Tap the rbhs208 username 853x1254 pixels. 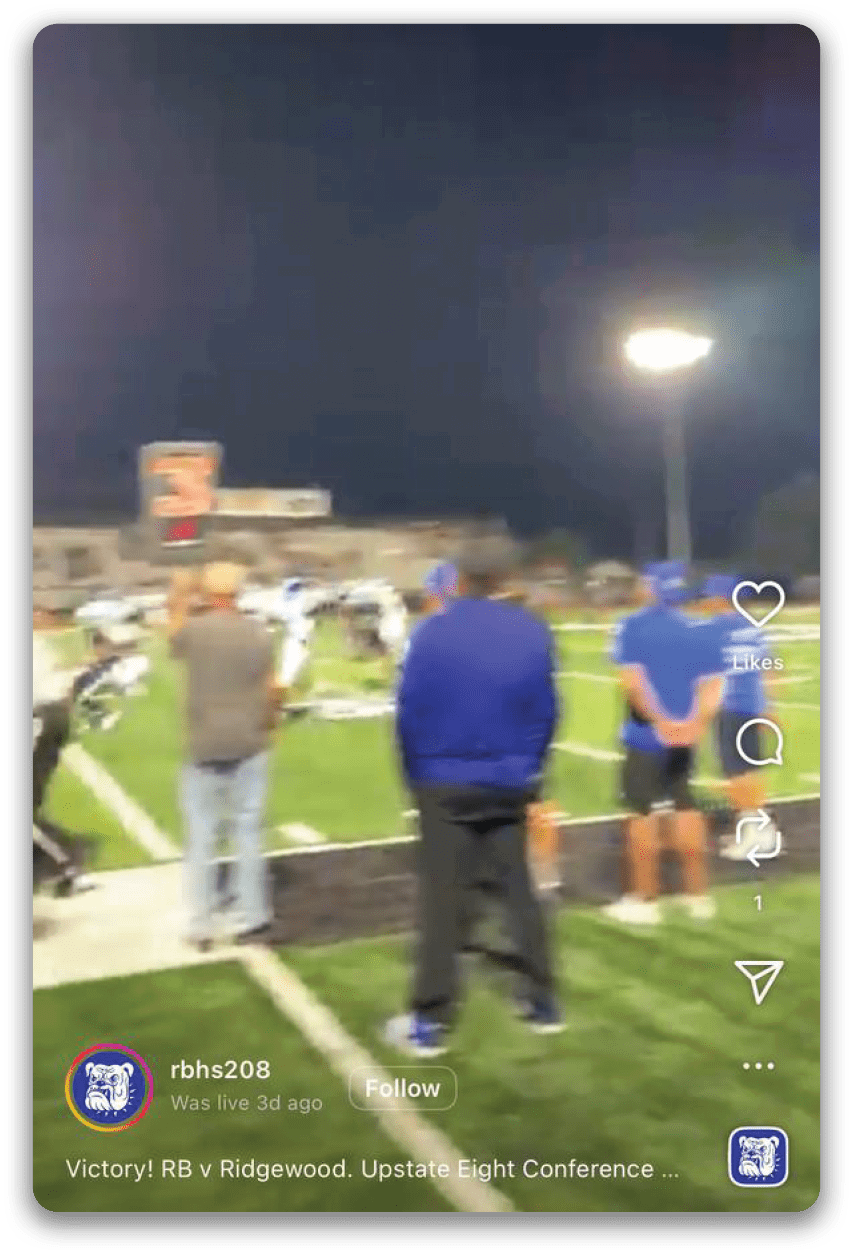pyautogui.click(x=220, y=1070)
